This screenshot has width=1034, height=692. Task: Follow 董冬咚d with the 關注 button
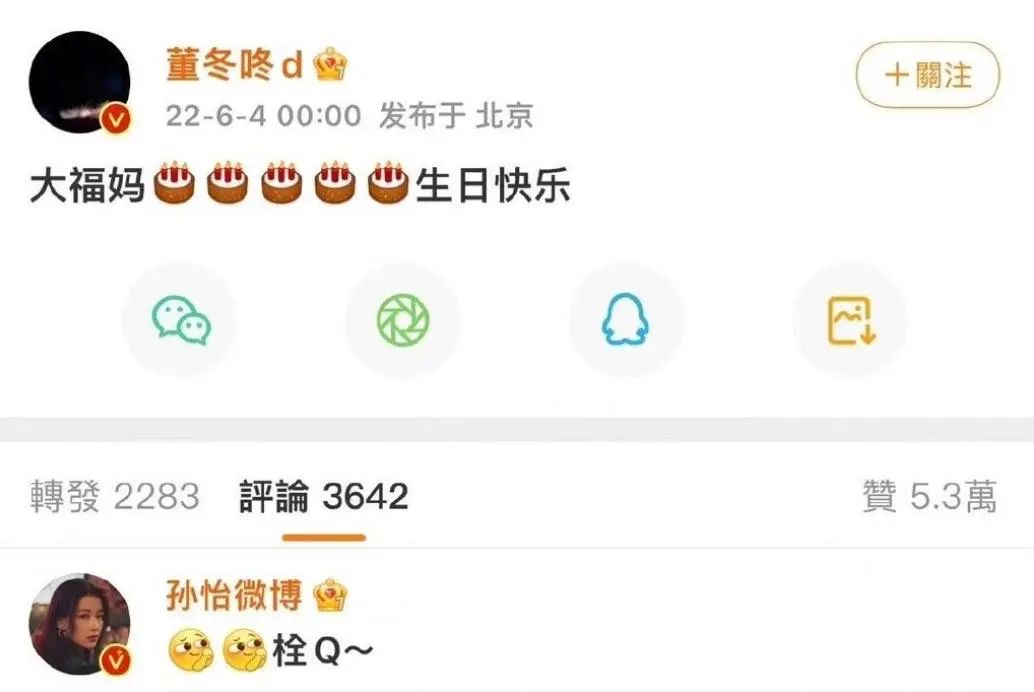point(927,74)
